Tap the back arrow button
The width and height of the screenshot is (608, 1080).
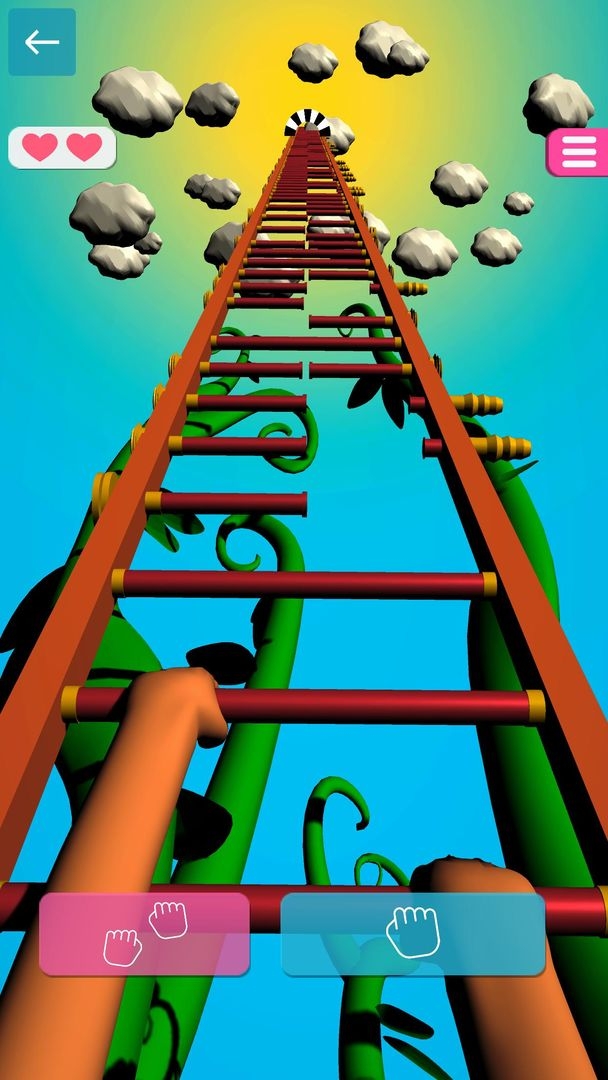pyautogui.click(x=42, y=42)
